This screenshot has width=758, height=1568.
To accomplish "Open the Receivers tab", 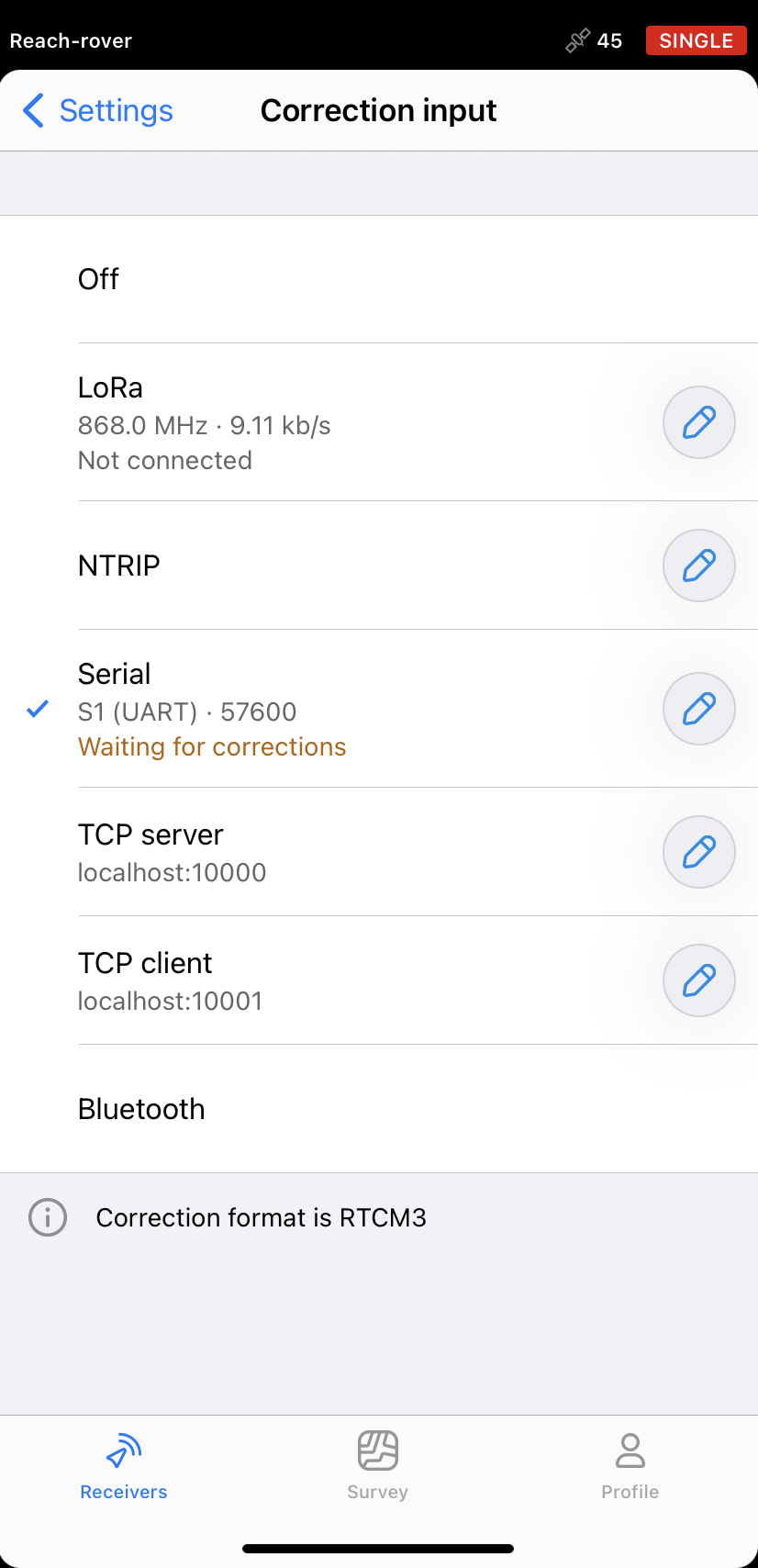I will point(124,1466).
